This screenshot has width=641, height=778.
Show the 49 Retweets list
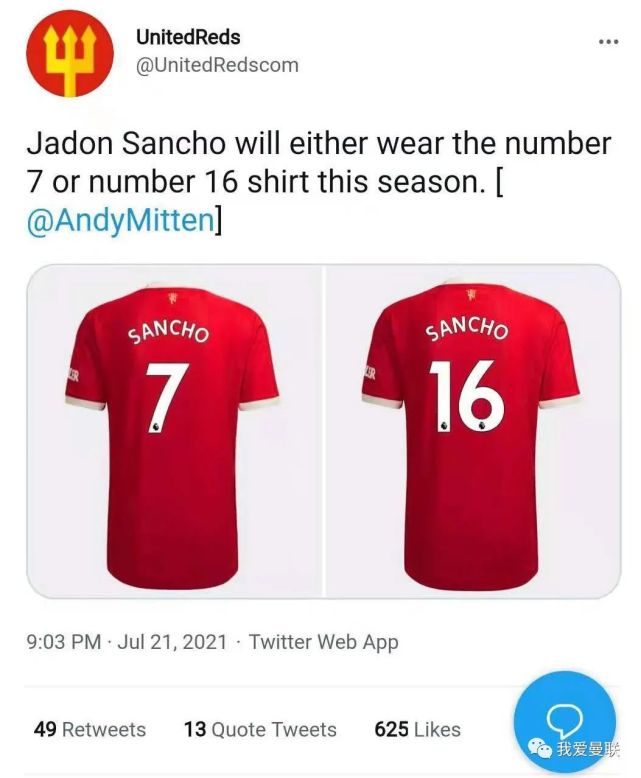tap(90, 729)
